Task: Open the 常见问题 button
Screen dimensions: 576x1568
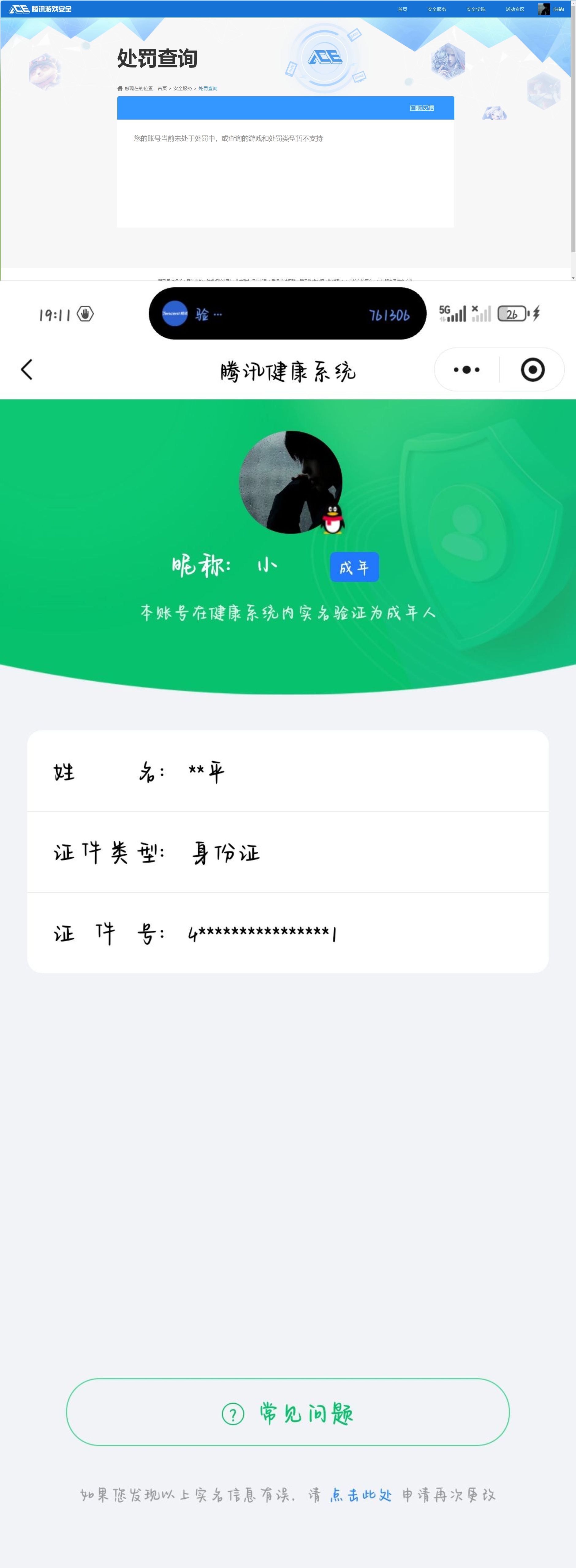Action: 288,1412
